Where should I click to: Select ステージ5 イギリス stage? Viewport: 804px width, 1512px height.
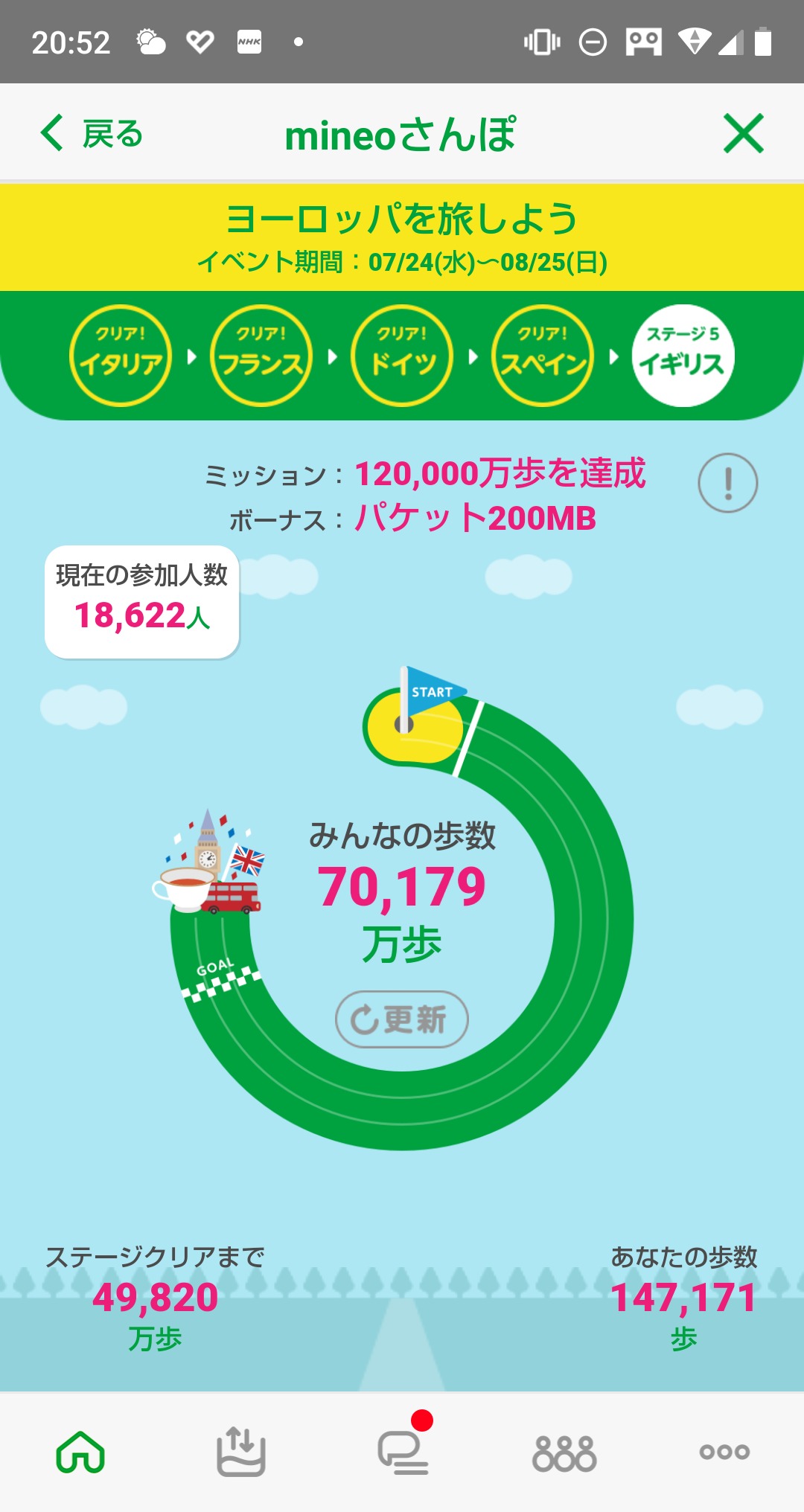tap(683, 356)
